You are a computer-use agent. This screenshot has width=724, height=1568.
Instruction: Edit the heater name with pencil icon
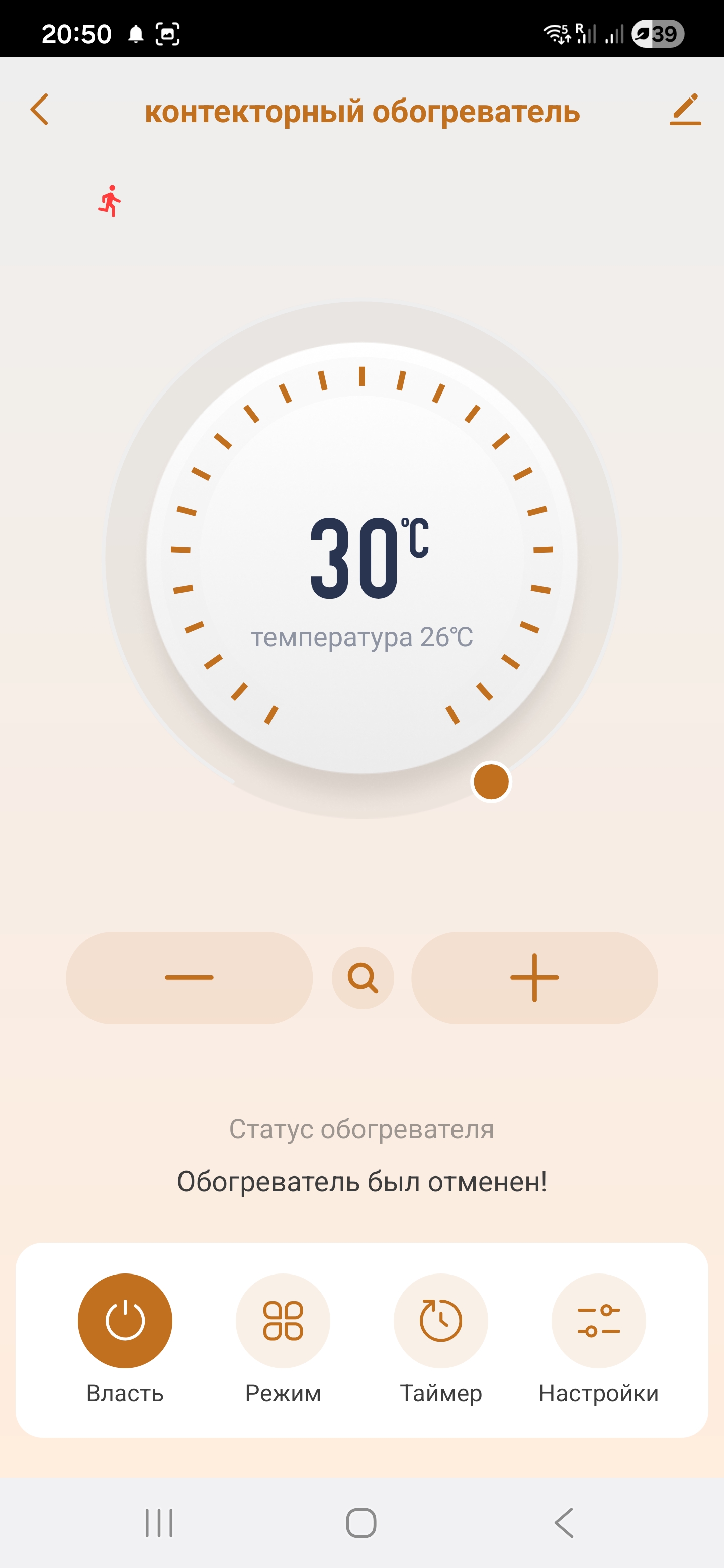tap(685, 110)
